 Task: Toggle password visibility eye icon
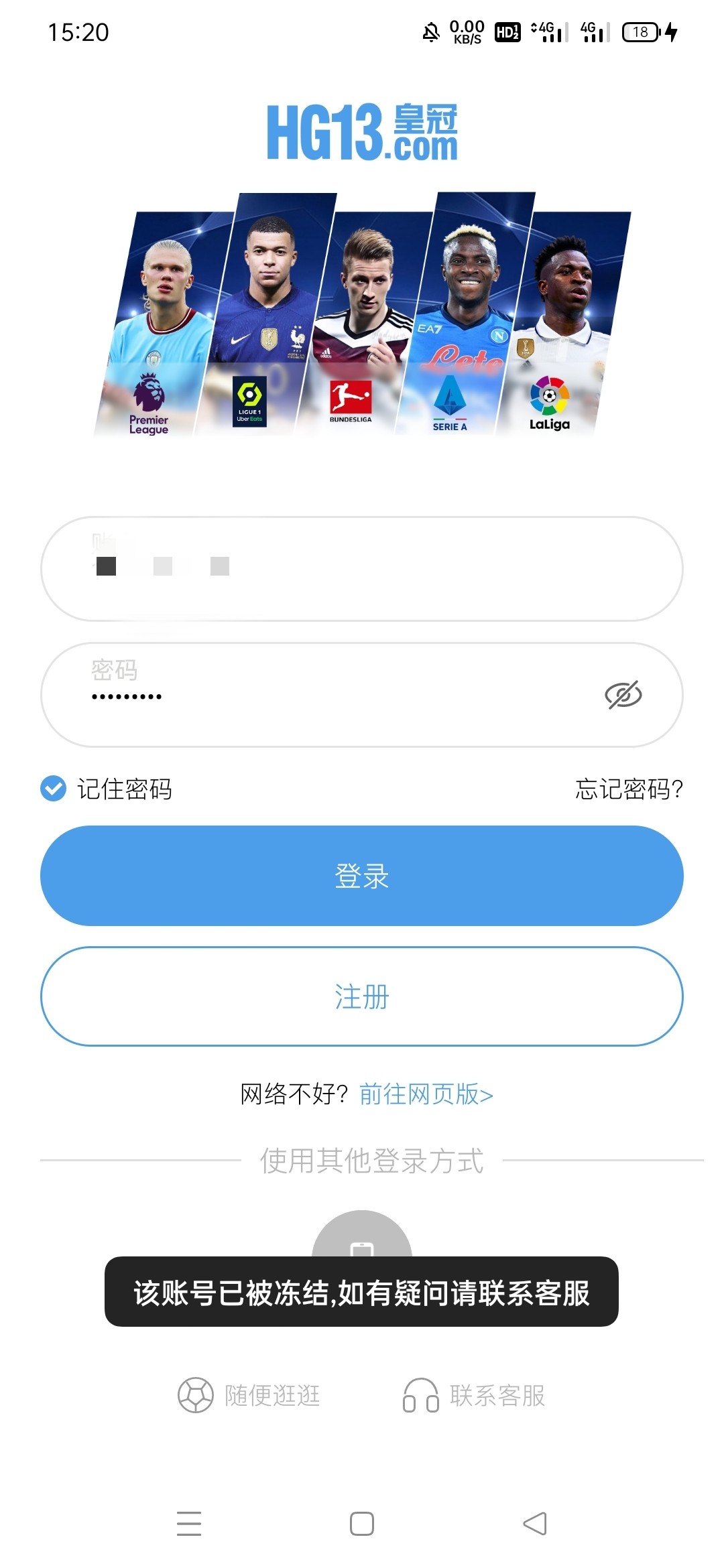623,695
